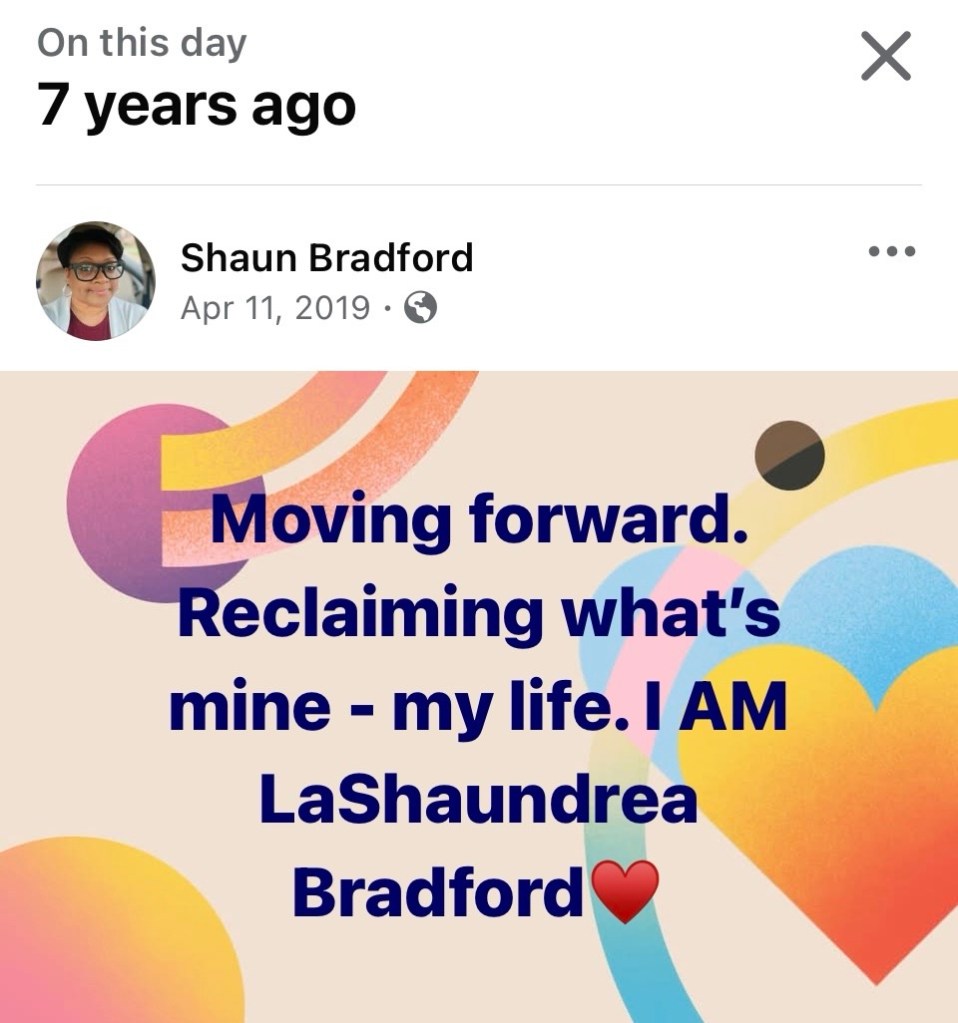Close the On this day memory
The height and width of the screenshot is (1023, 958).
click(886, 56)
